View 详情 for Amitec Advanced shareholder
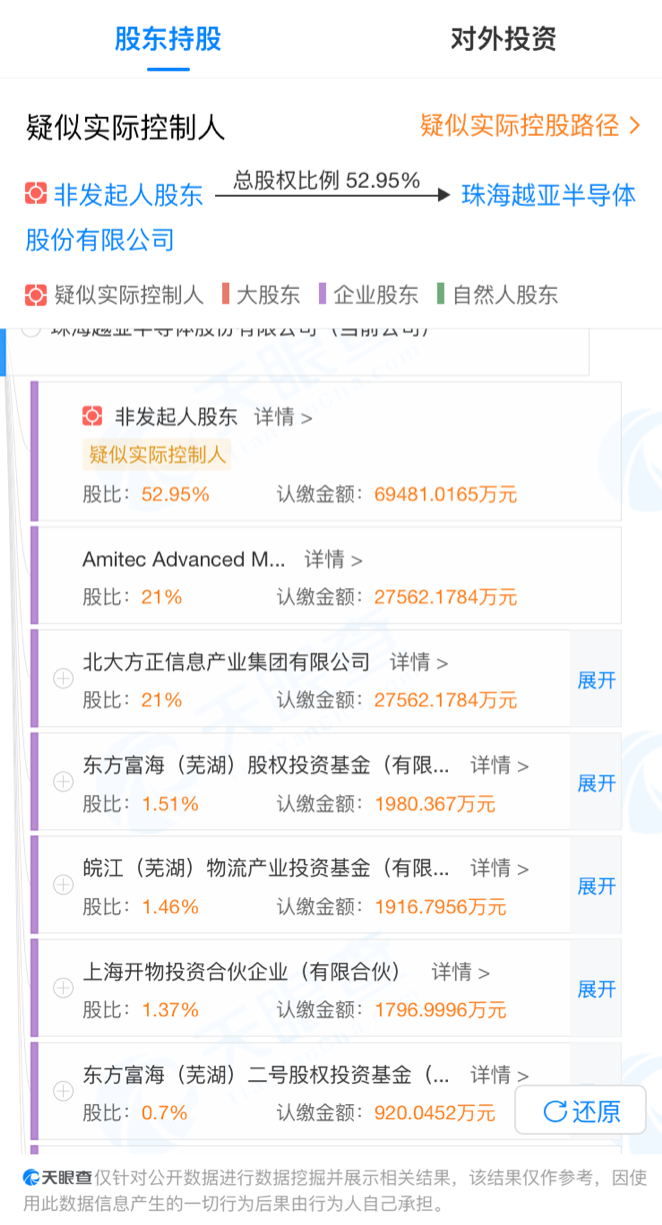 (x=334, y=559)
